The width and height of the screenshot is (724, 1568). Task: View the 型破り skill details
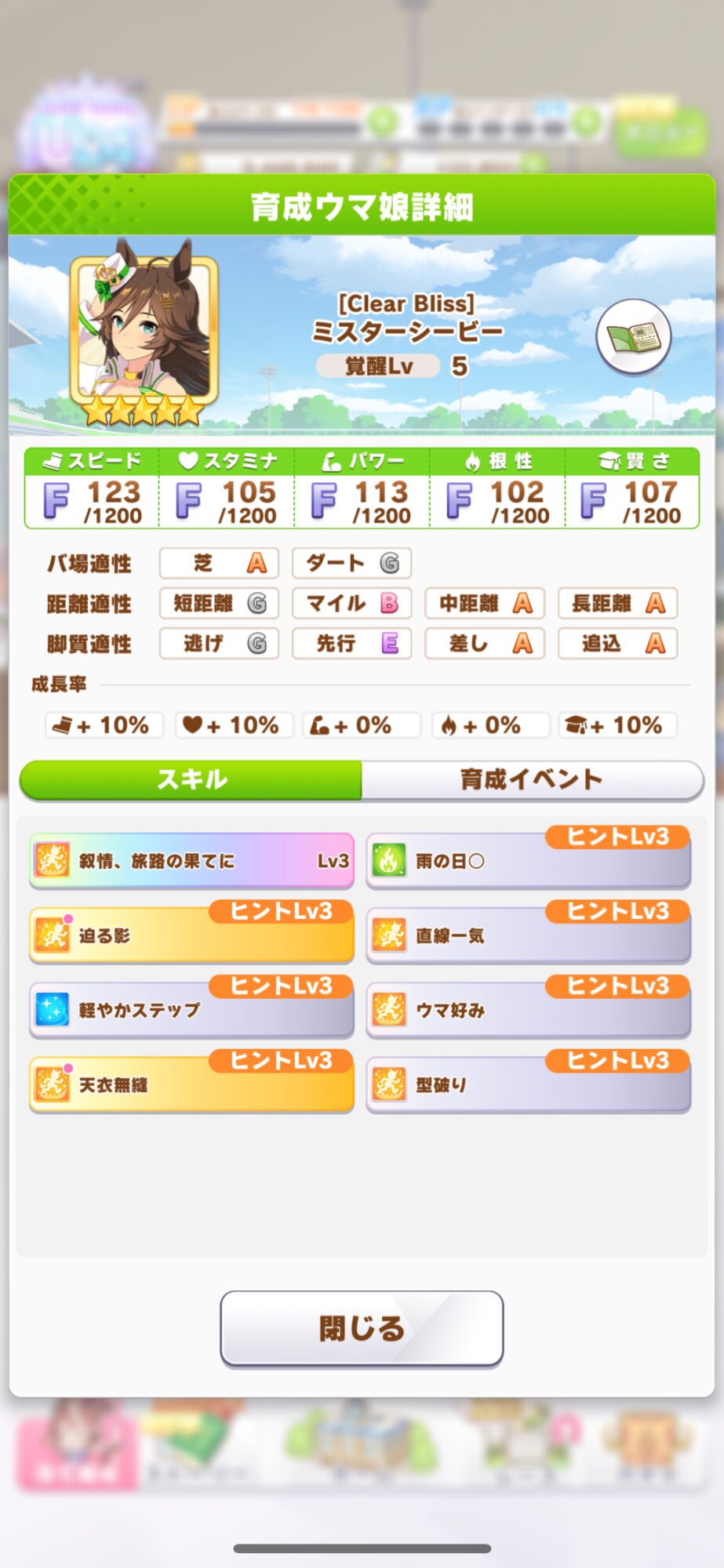point(528,1084)
